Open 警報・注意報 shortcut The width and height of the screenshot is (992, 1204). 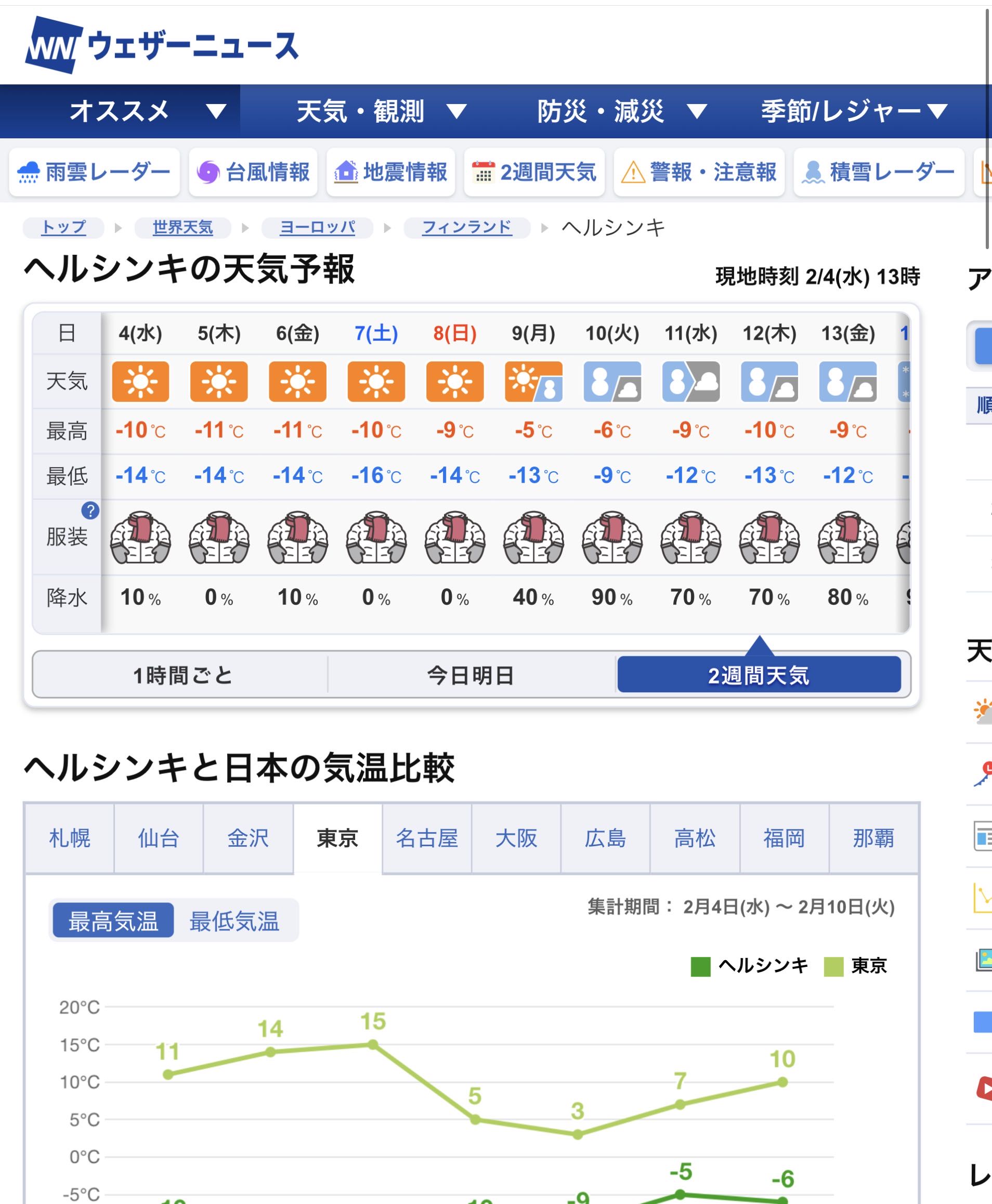(x=699, y=172)
